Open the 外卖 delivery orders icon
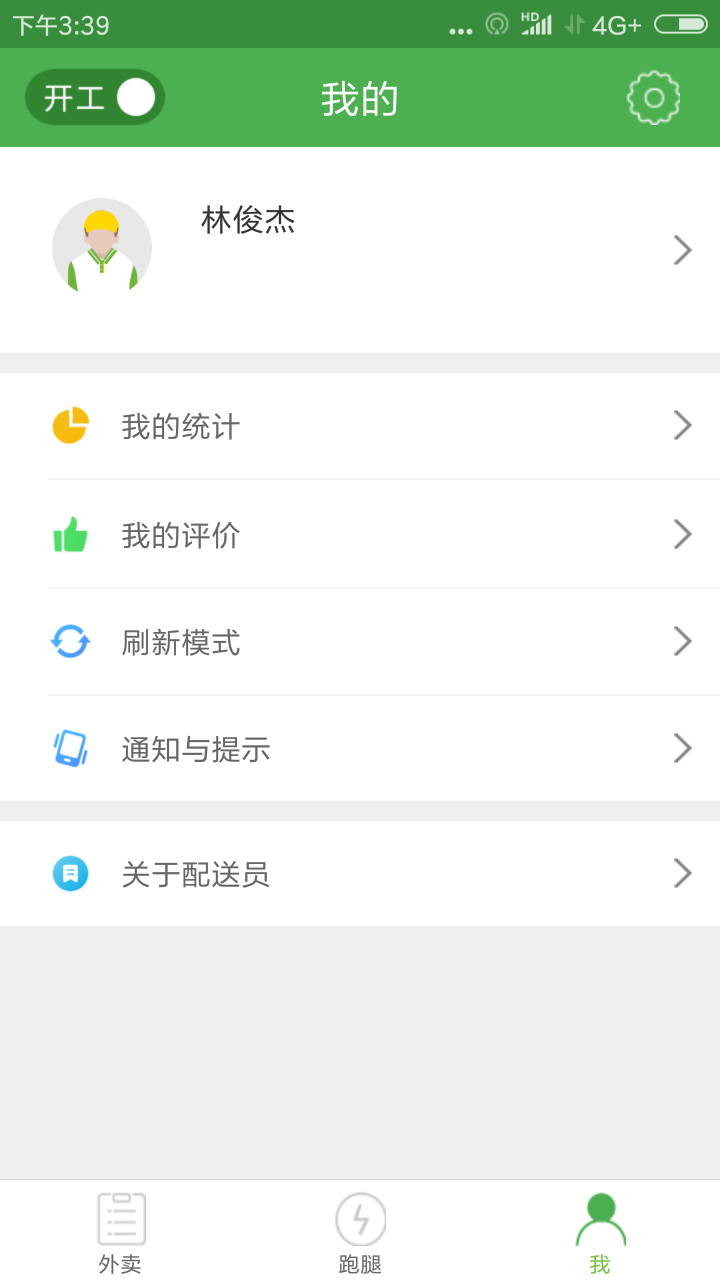720x1280 pixels. click(x=120, y=1218)
